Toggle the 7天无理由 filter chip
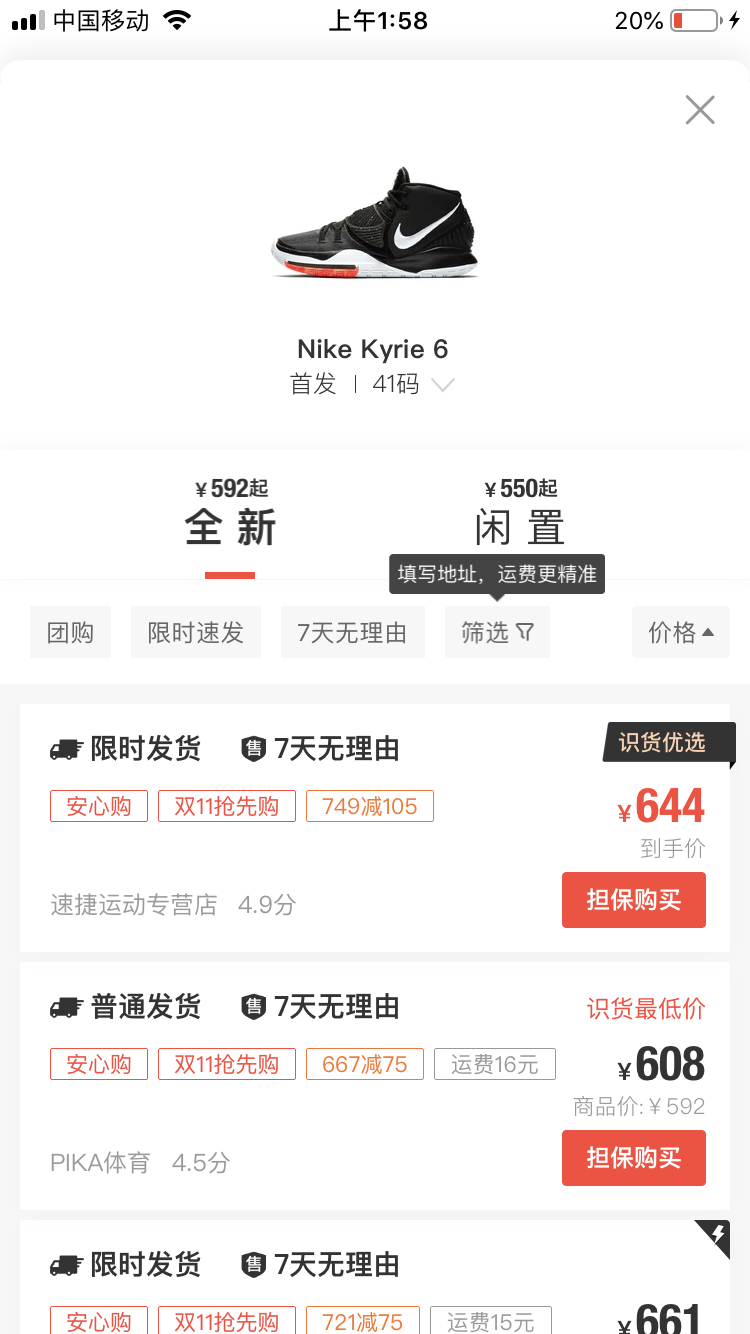 pyautogui.click(x=352, y=632)
